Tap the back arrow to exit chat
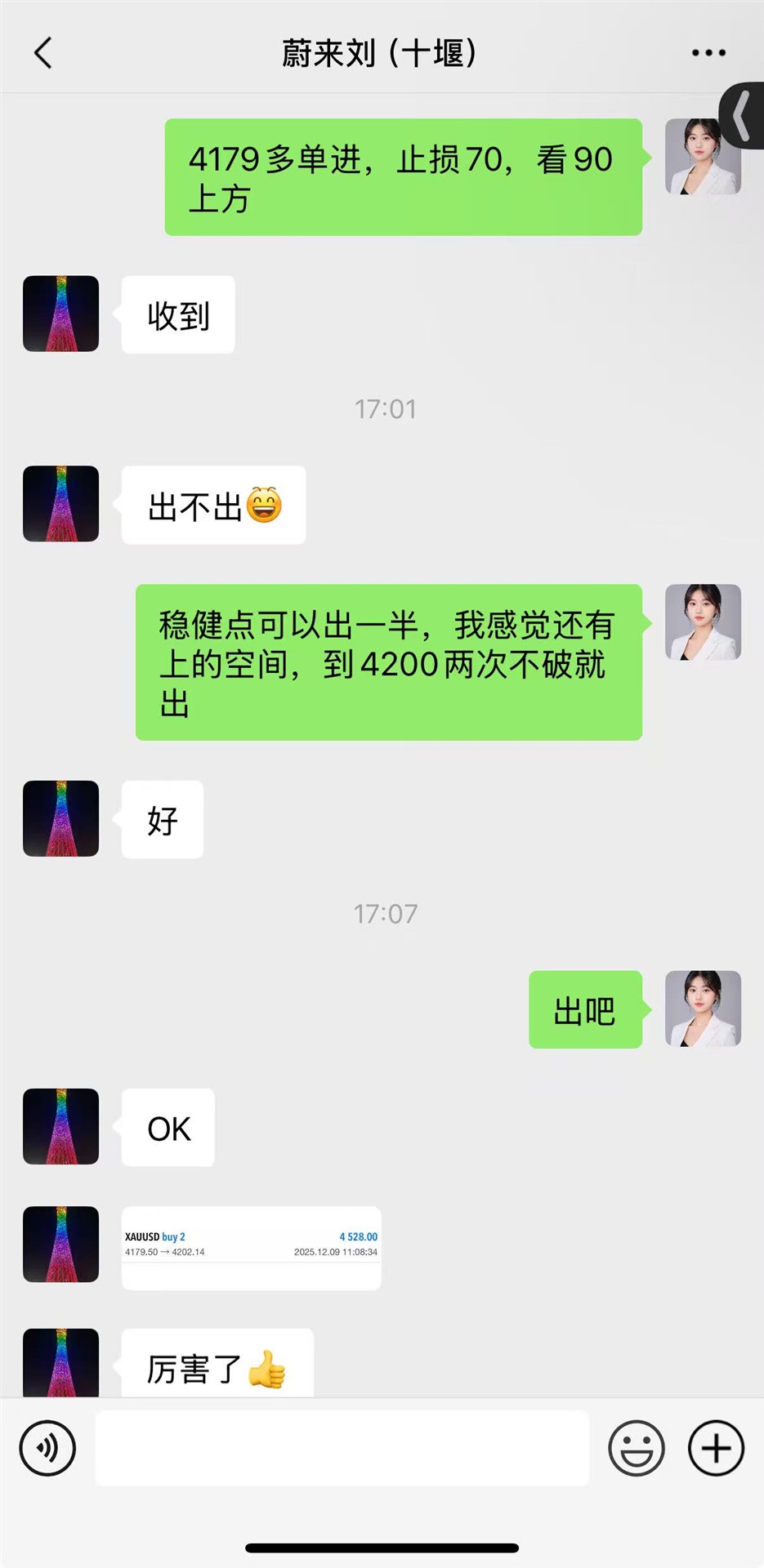Screen dimensions: 764x1568 click(42, 51)
